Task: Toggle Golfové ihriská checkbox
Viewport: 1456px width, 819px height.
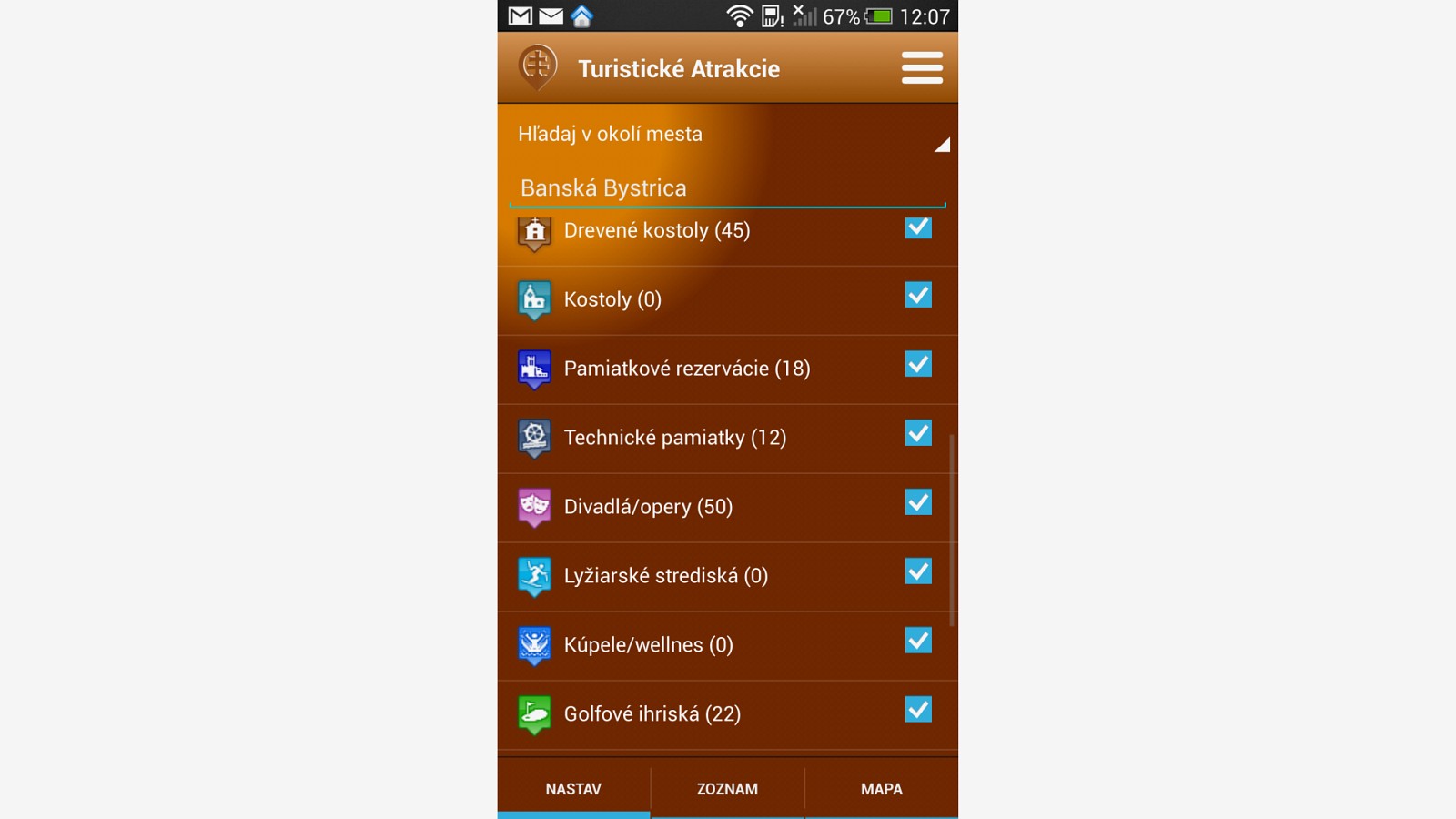Action: click(x=918, y=711)
